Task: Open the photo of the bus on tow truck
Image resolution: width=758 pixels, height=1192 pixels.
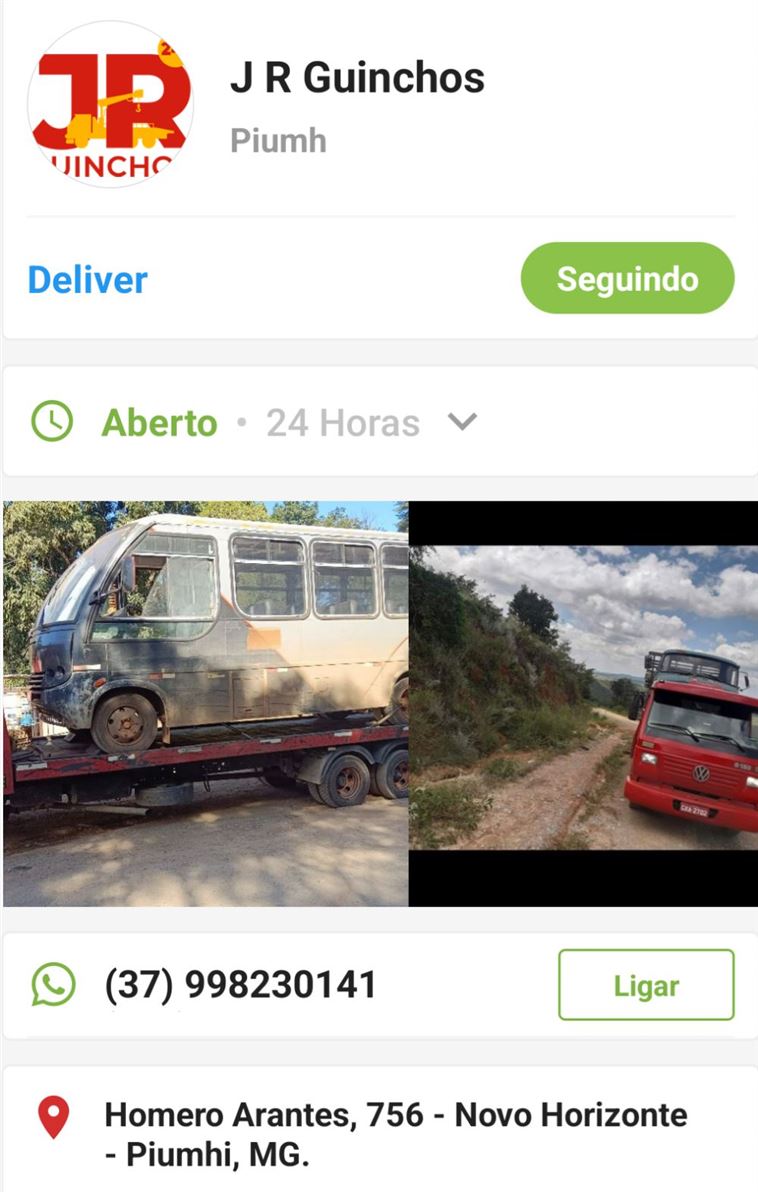Action: pos(205,703)
